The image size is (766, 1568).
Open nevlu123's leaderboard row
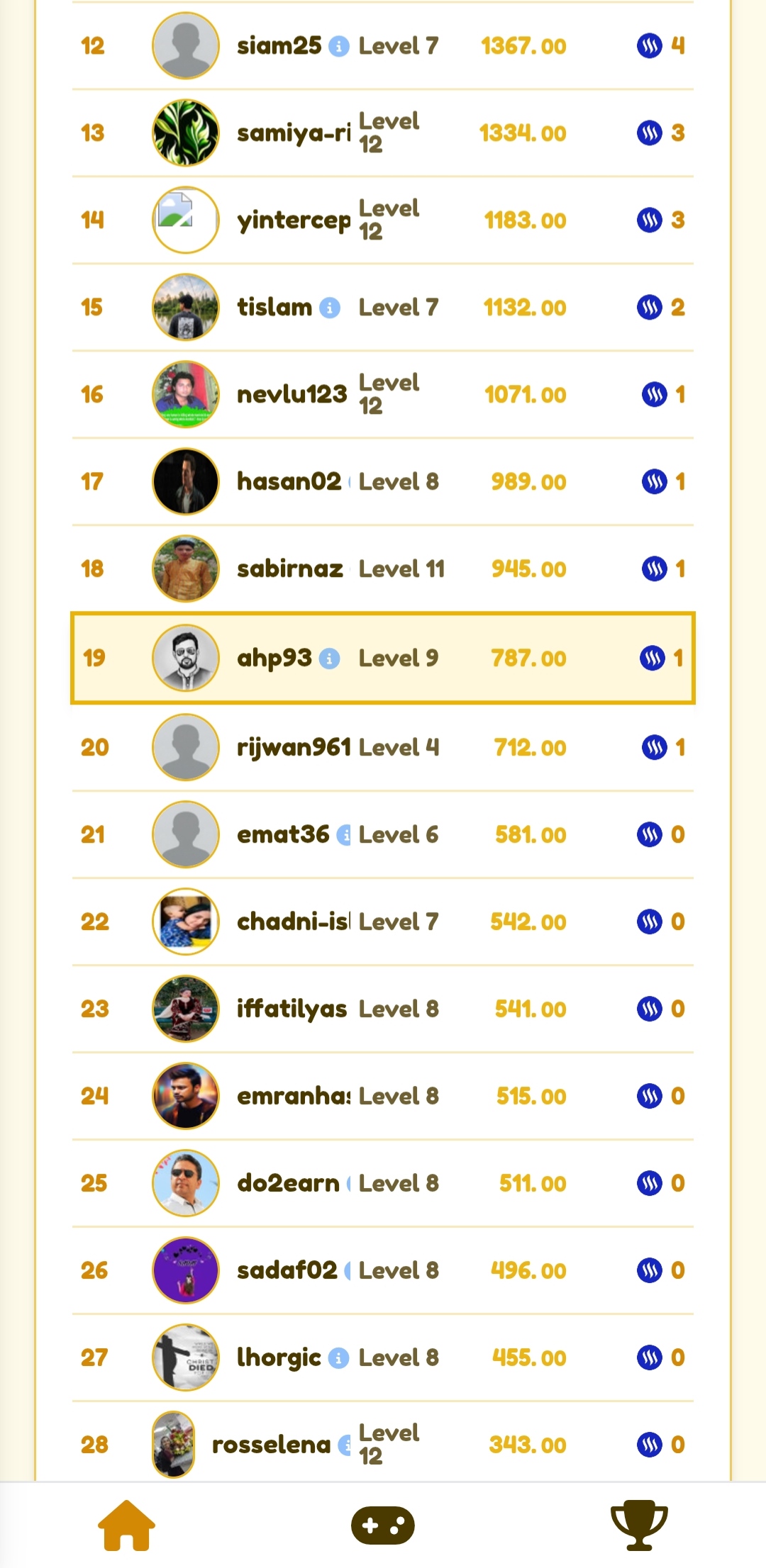[x=383, y=394]
